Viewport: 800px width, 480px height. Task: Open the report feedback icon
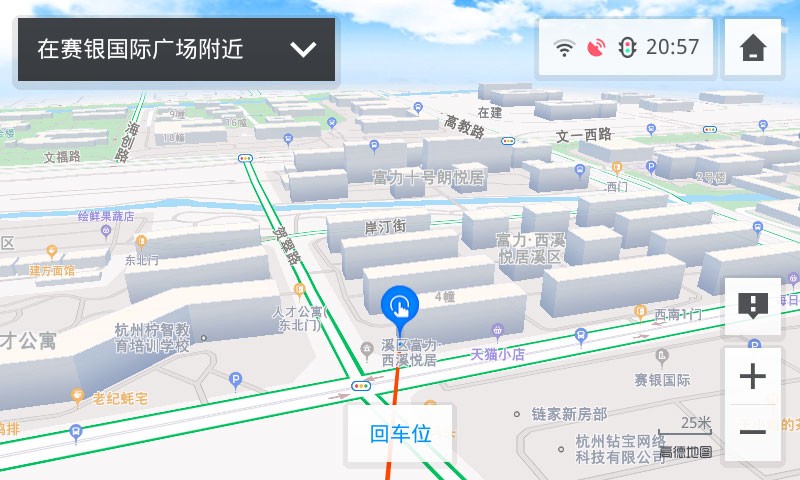[x=752, y=305]
